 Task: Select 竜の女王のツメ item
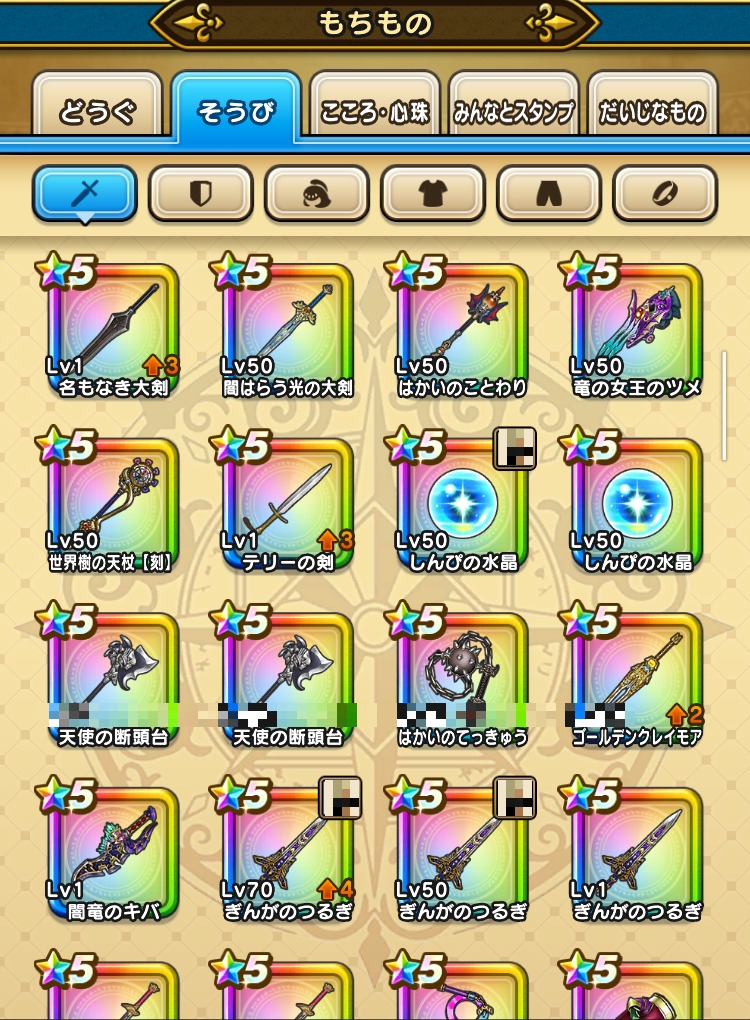(635, 330)
